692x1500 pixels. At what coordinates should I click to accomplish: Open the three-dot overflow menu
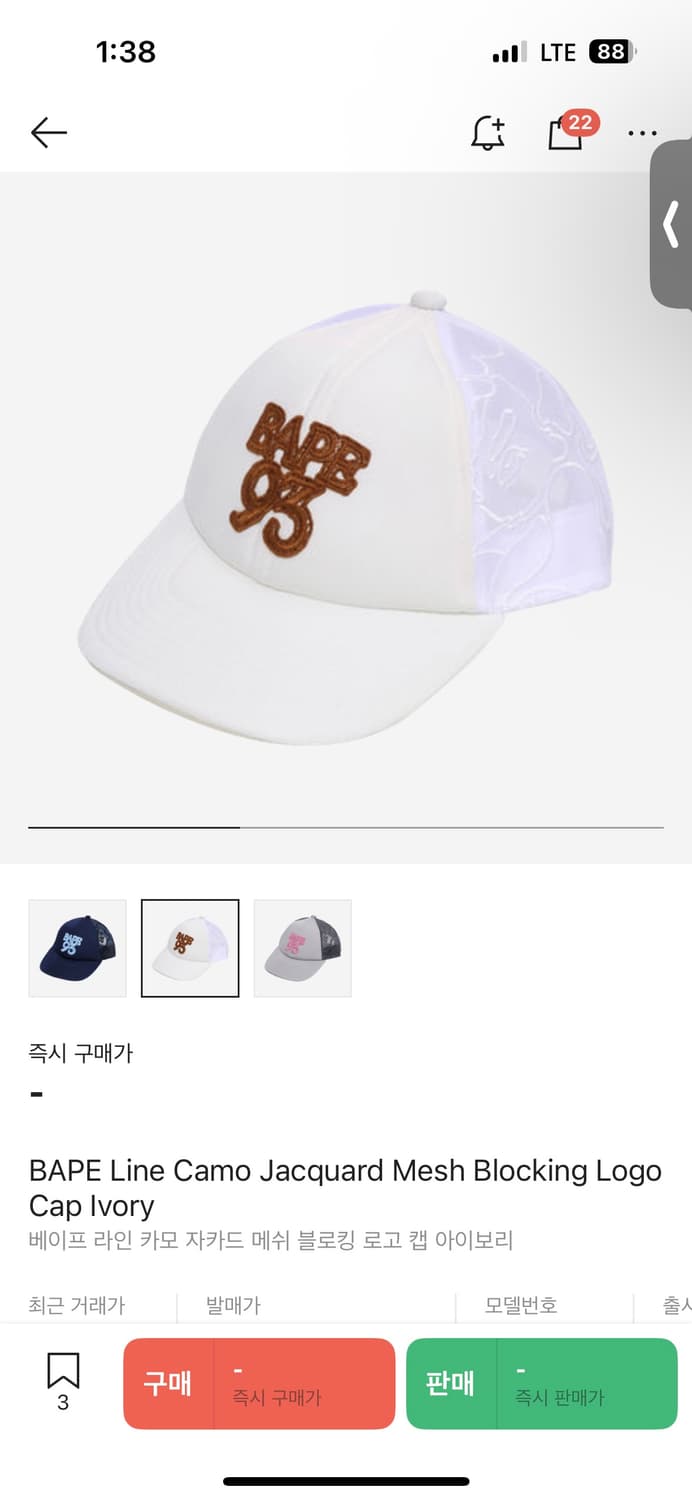point(642,132)
